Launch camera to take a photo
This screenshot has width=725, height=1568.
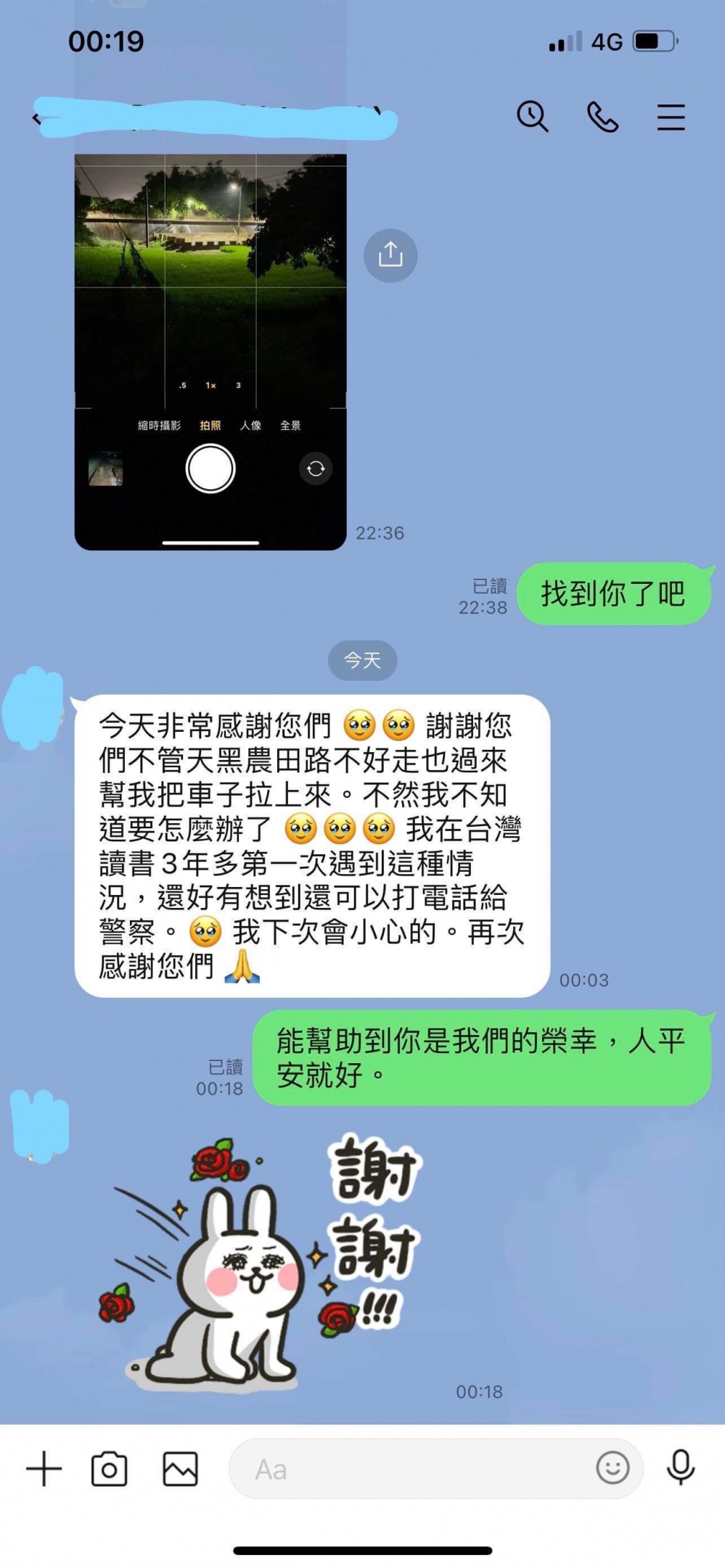[x=109, y=1469]
